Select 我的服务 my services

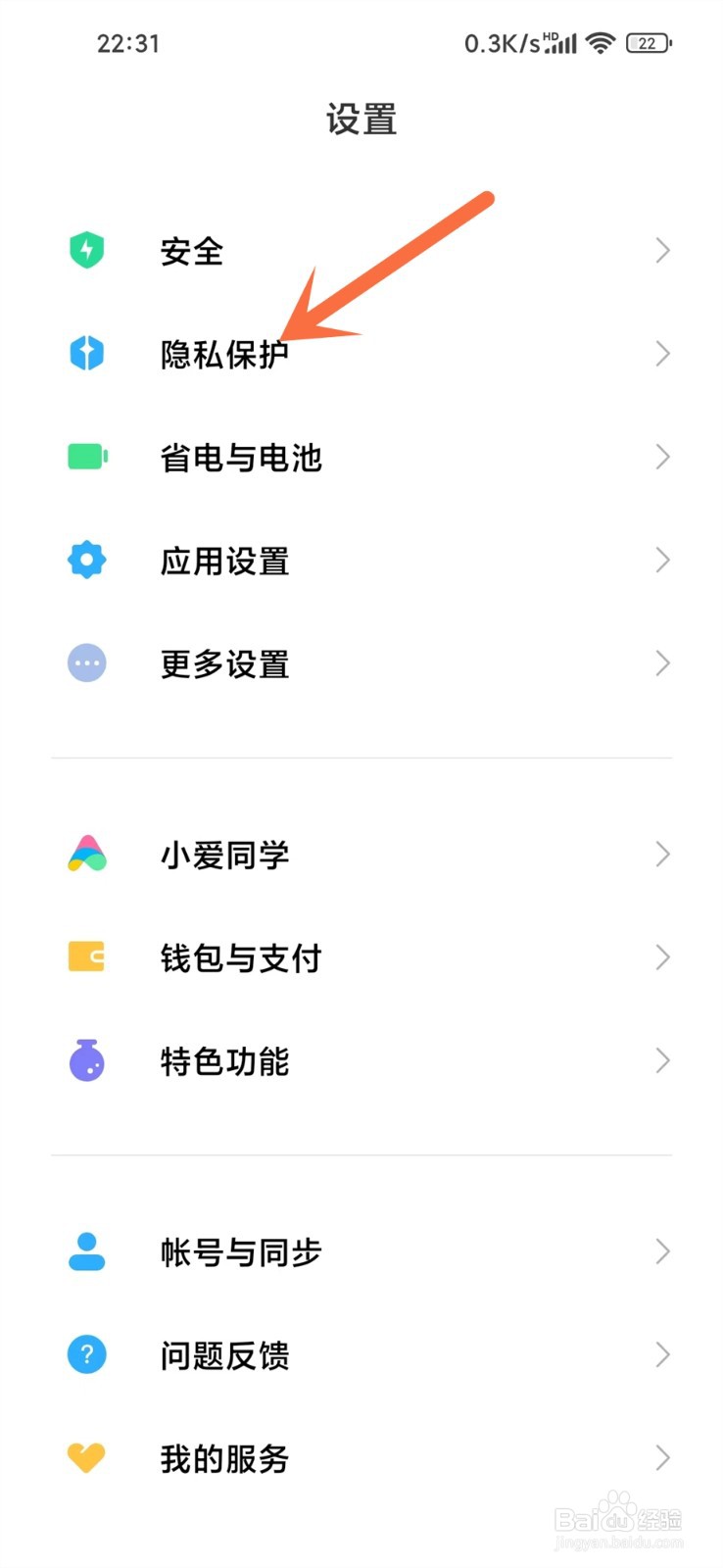tap(361, 1458)
